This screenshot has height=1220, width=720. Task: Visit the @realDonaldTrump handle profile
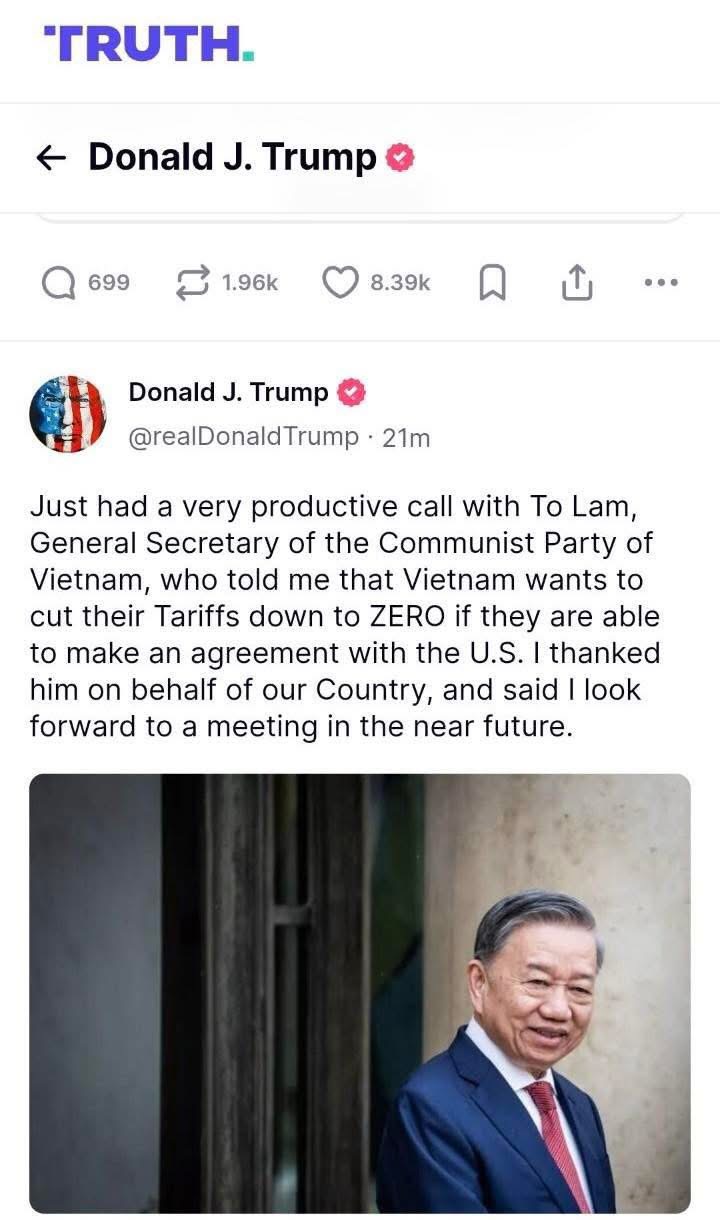(x=243, y=437)
